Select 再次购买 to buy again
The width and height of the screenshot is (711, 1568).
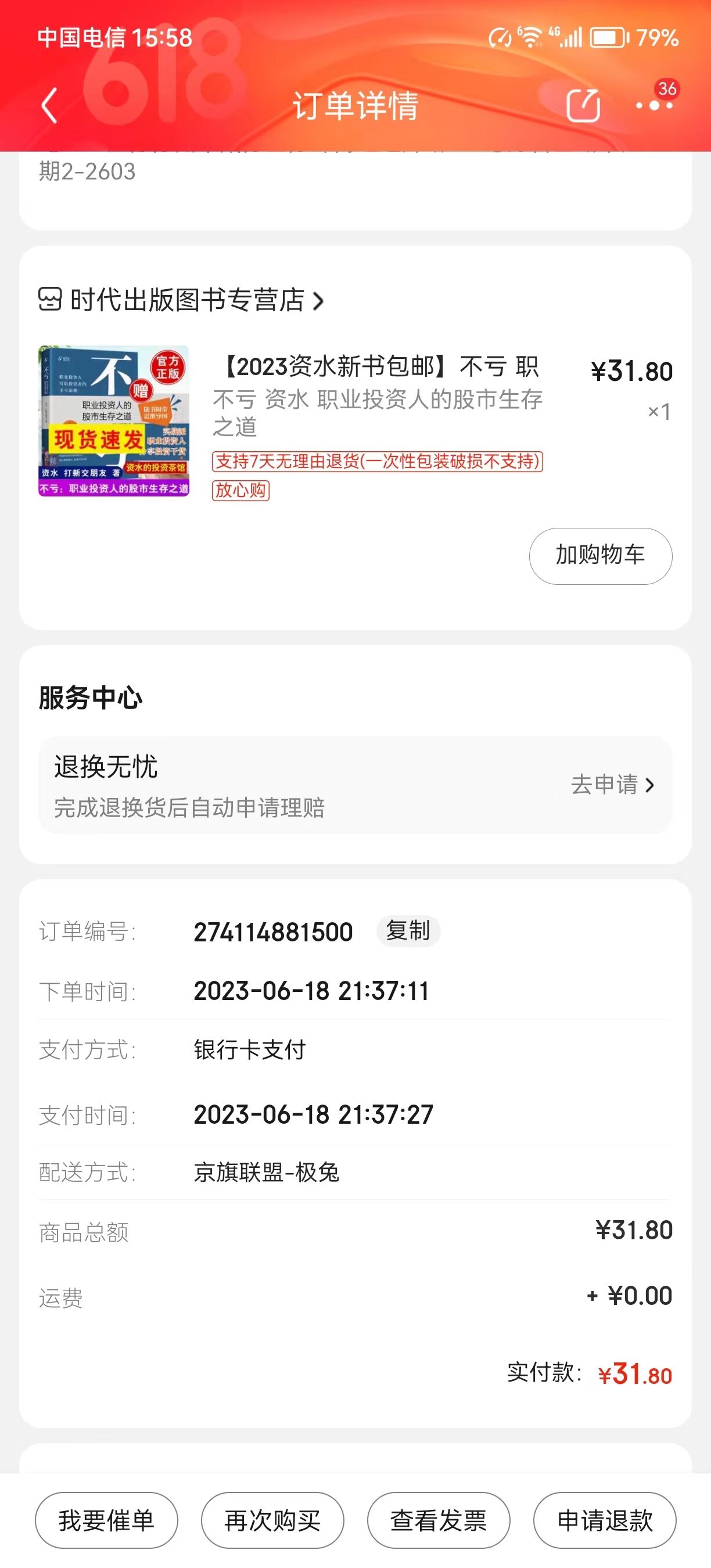tap(272, 1520)
